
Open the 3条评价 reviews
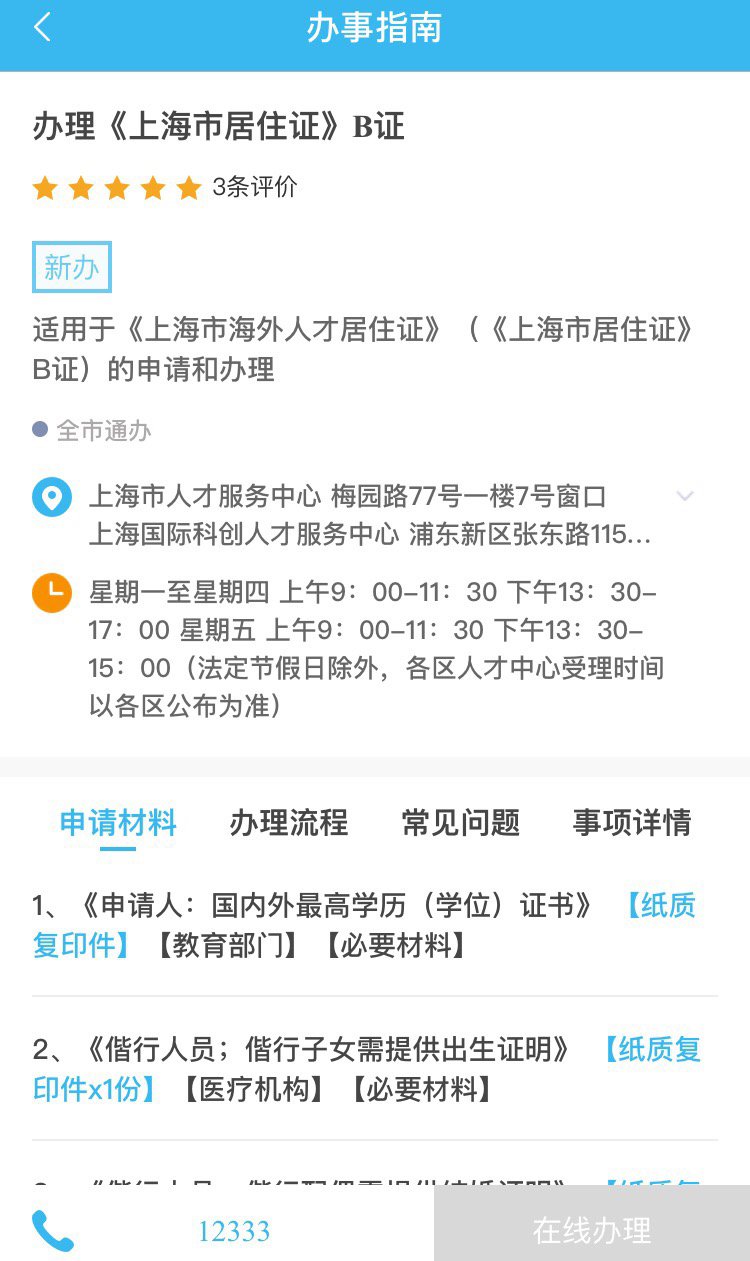(255, 187)
